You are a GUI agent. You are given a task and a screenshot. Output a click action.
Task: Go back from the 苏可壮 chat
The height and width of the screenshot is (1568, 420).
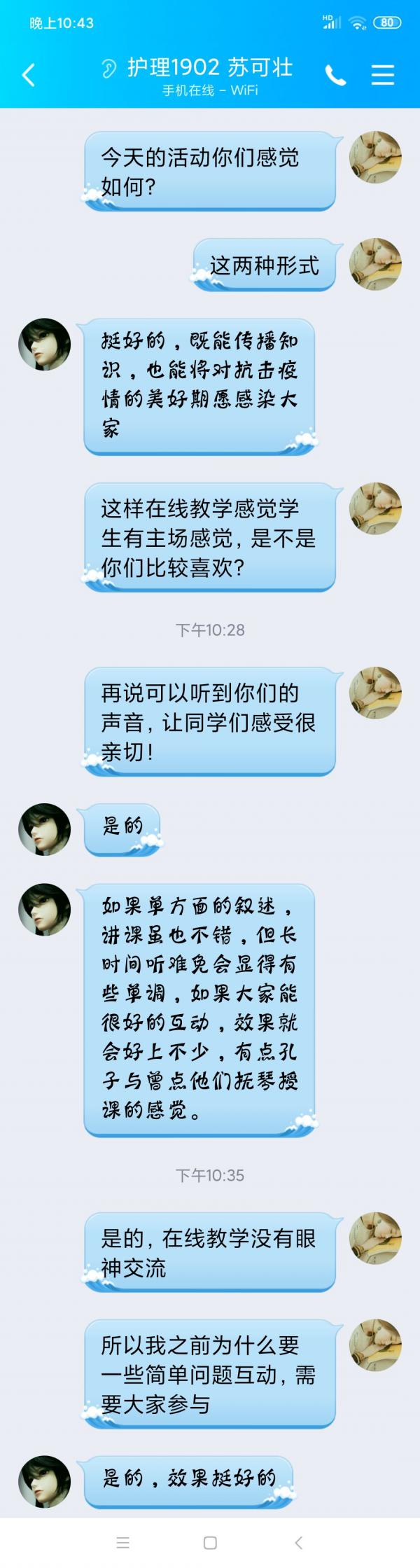(29, 75)
